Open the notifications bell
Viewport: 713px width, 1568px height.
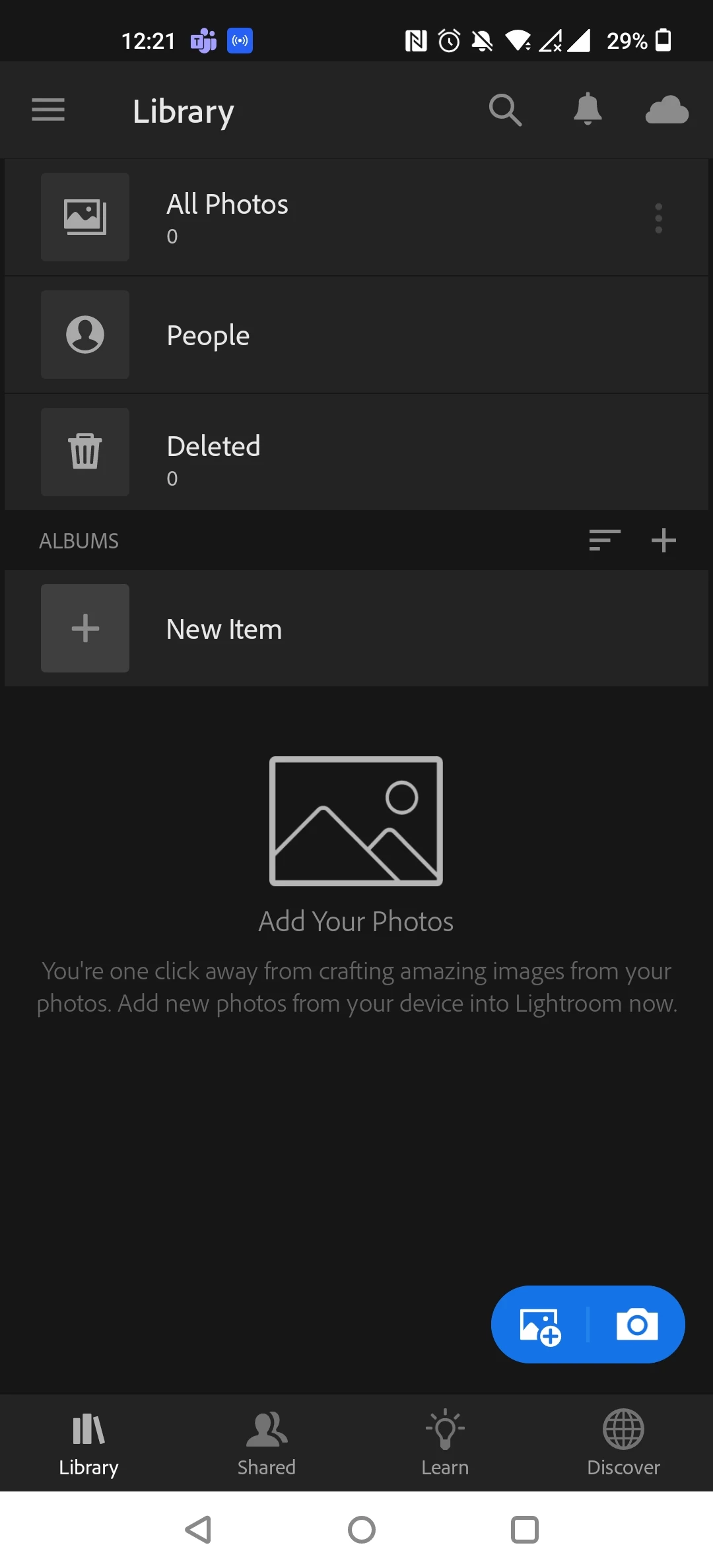tap(587, 110)
